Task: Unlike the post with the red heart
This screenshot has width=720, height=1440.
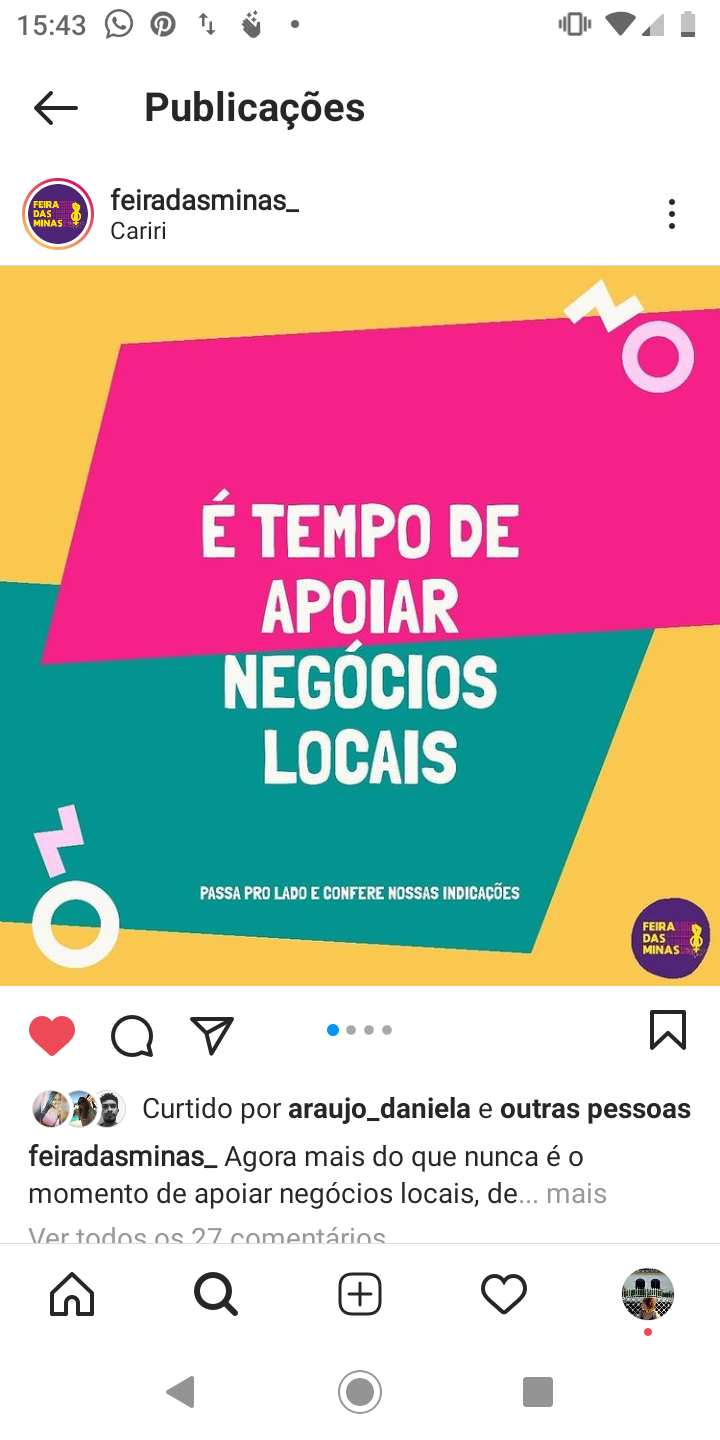Action: pos(52,1035)
